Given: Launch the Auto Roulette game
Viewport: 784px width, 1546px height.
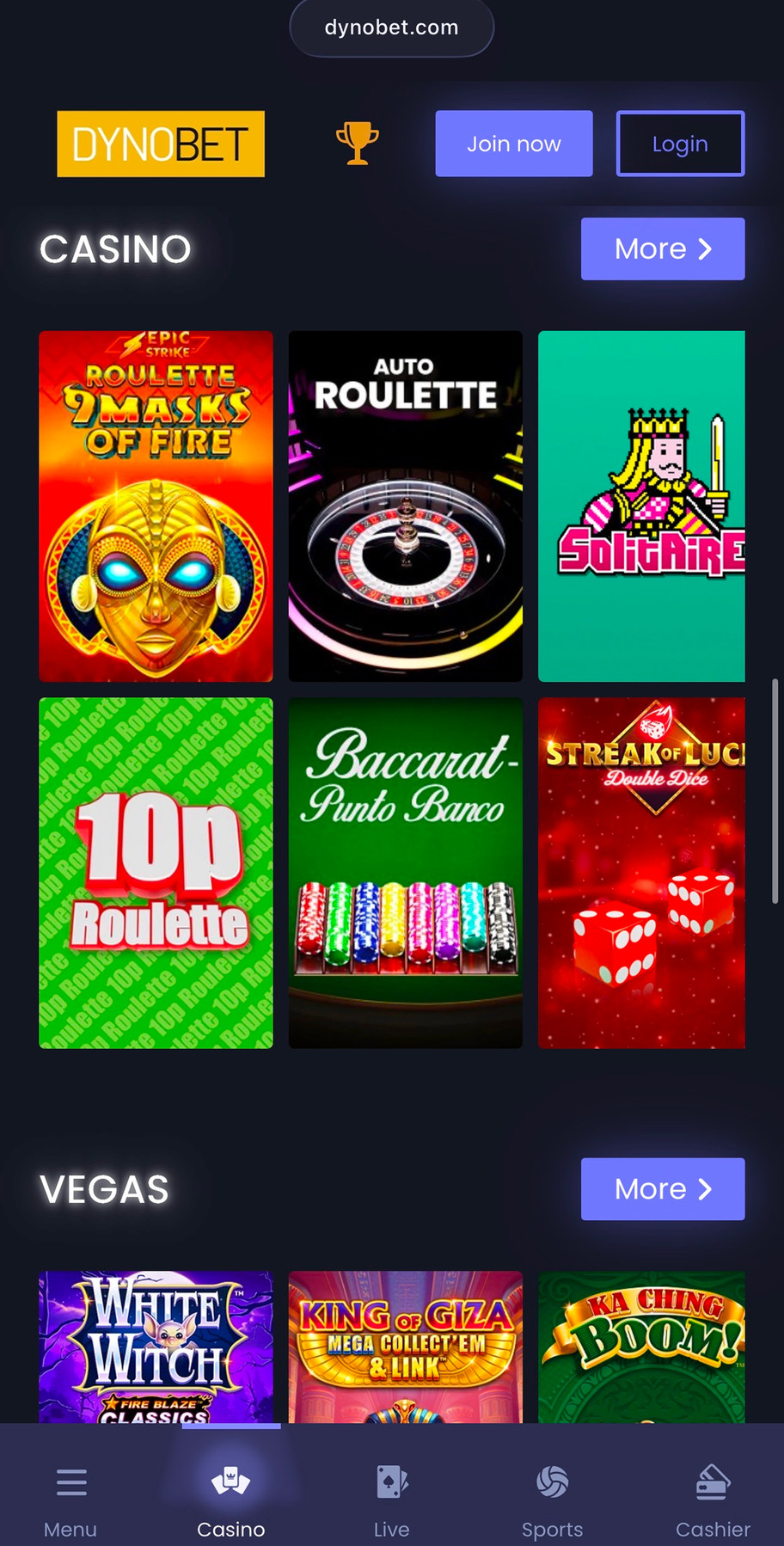Looking at the screenshot, I should [x=405, y=506].
